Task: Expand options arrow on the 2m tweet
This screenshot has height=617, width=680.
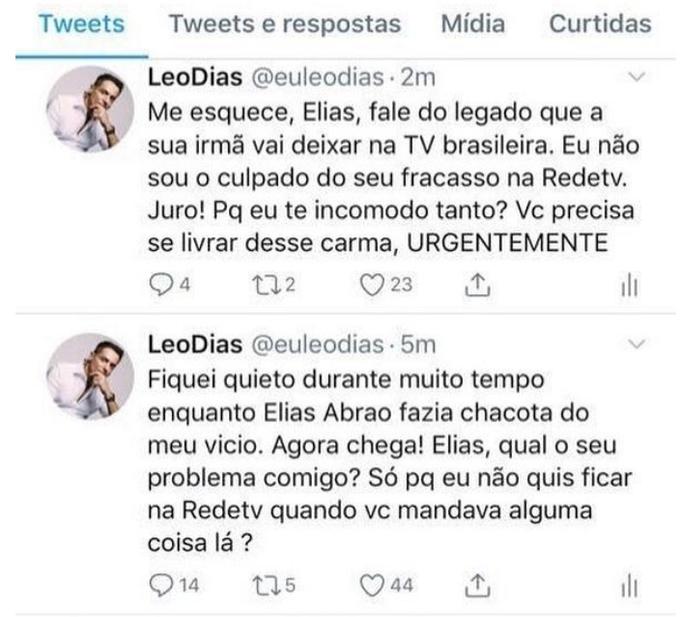Action: pyautogui.click(x=637, y=76)
